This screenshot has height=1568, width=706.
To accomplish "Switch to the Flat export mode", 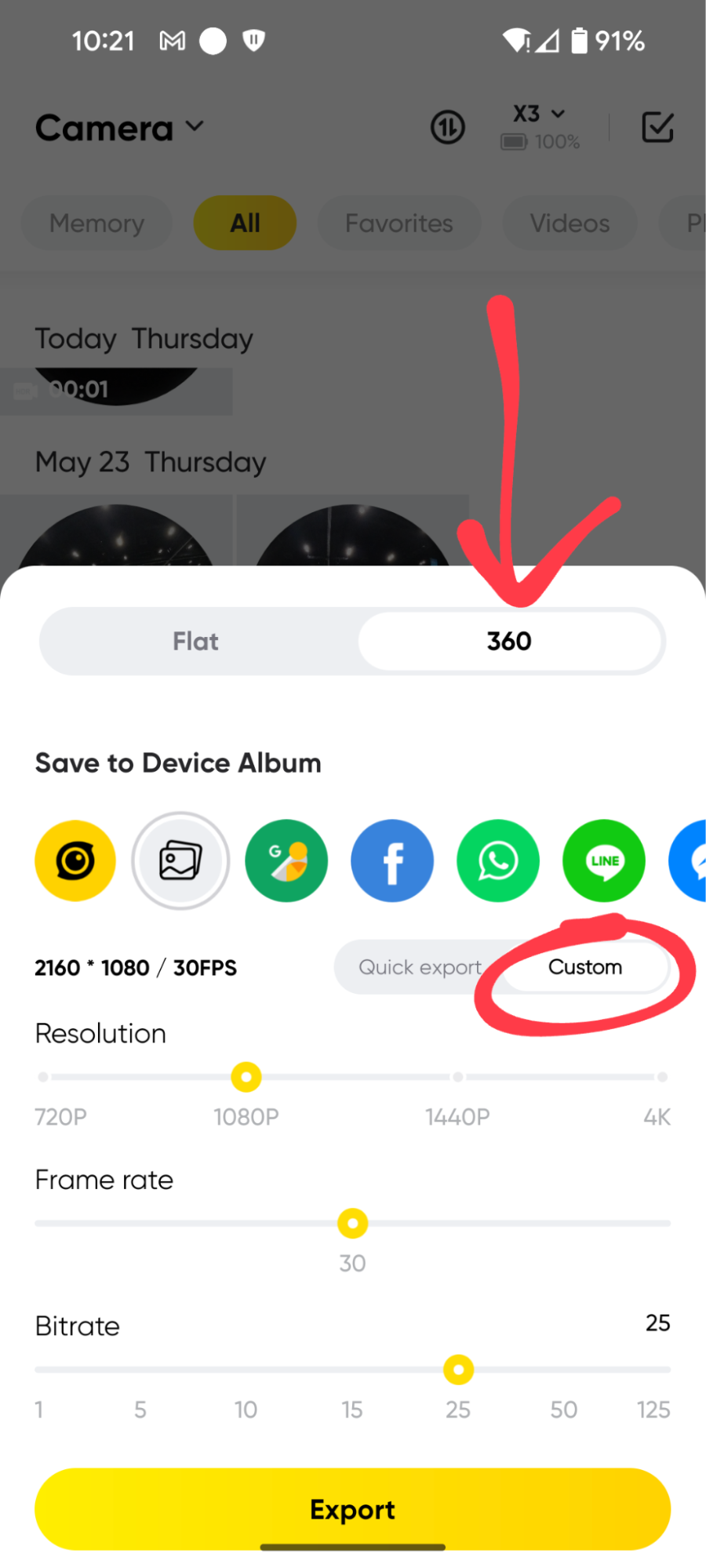I will (x=196, y=642).
